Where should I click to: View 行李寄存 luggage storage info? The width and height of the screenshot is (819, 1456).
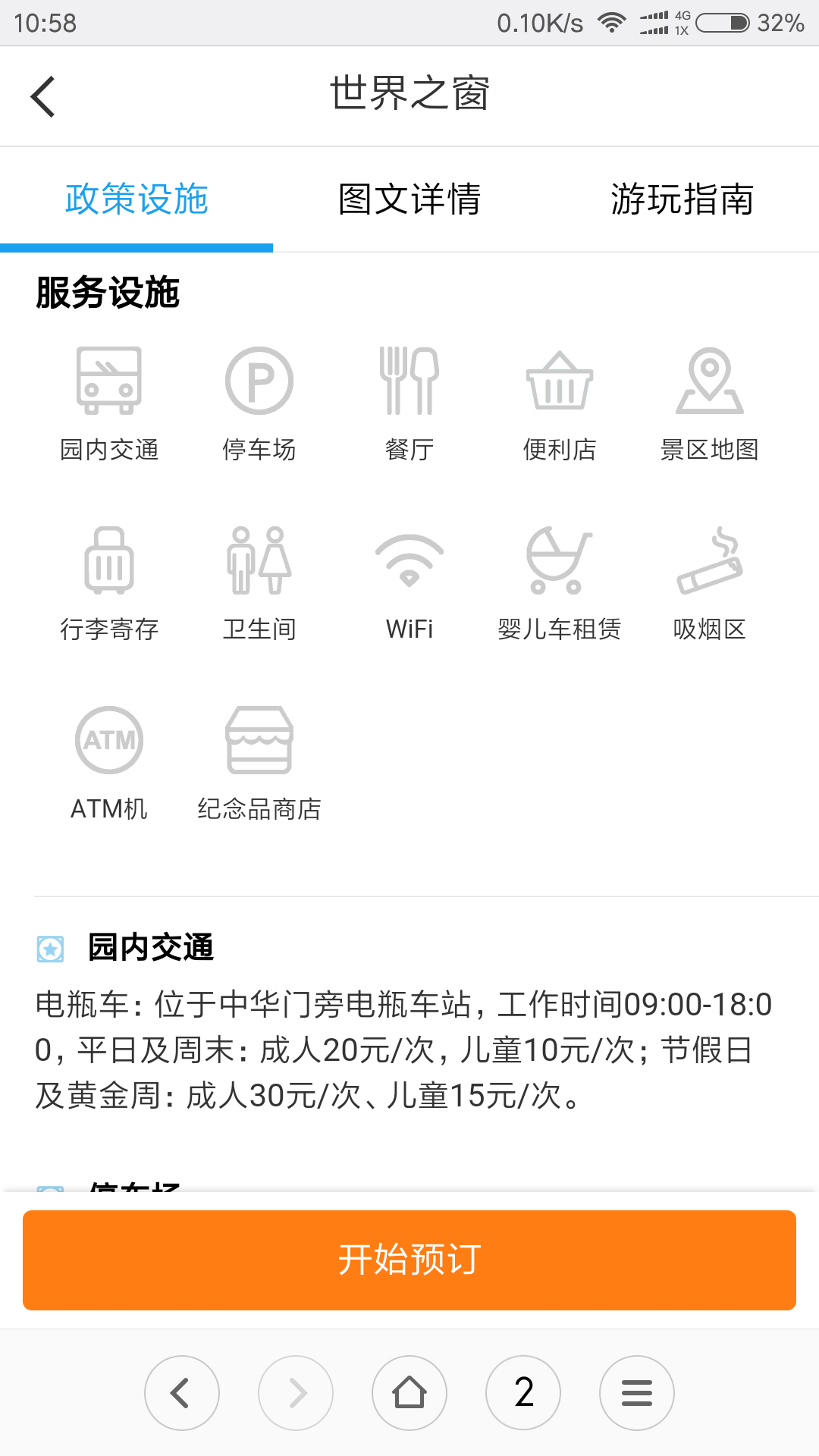click(x=109, y=583)
